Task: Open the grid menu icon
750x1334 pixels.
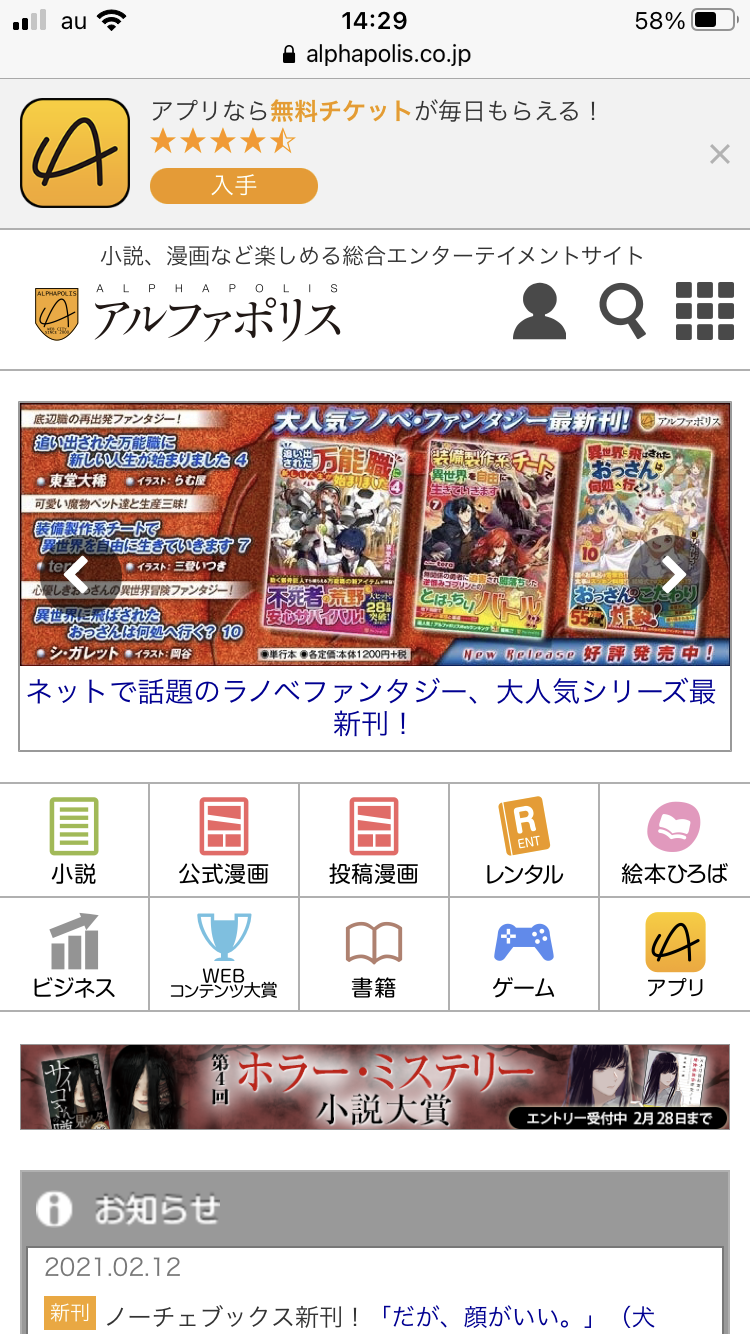Action: pos(705,311)
